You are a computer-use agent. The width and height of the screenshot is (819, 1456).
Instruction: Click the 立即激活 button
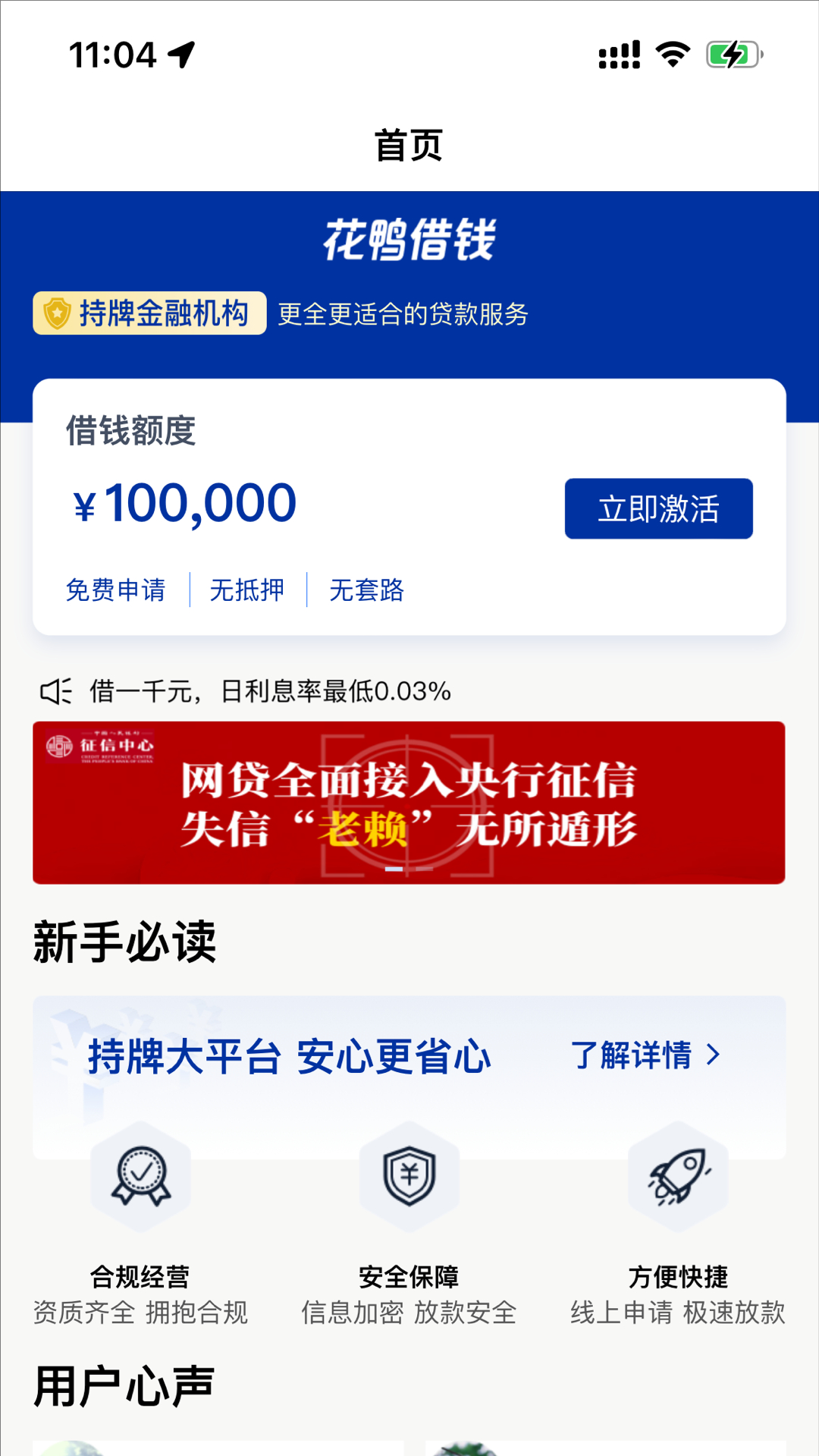point(659,509)
